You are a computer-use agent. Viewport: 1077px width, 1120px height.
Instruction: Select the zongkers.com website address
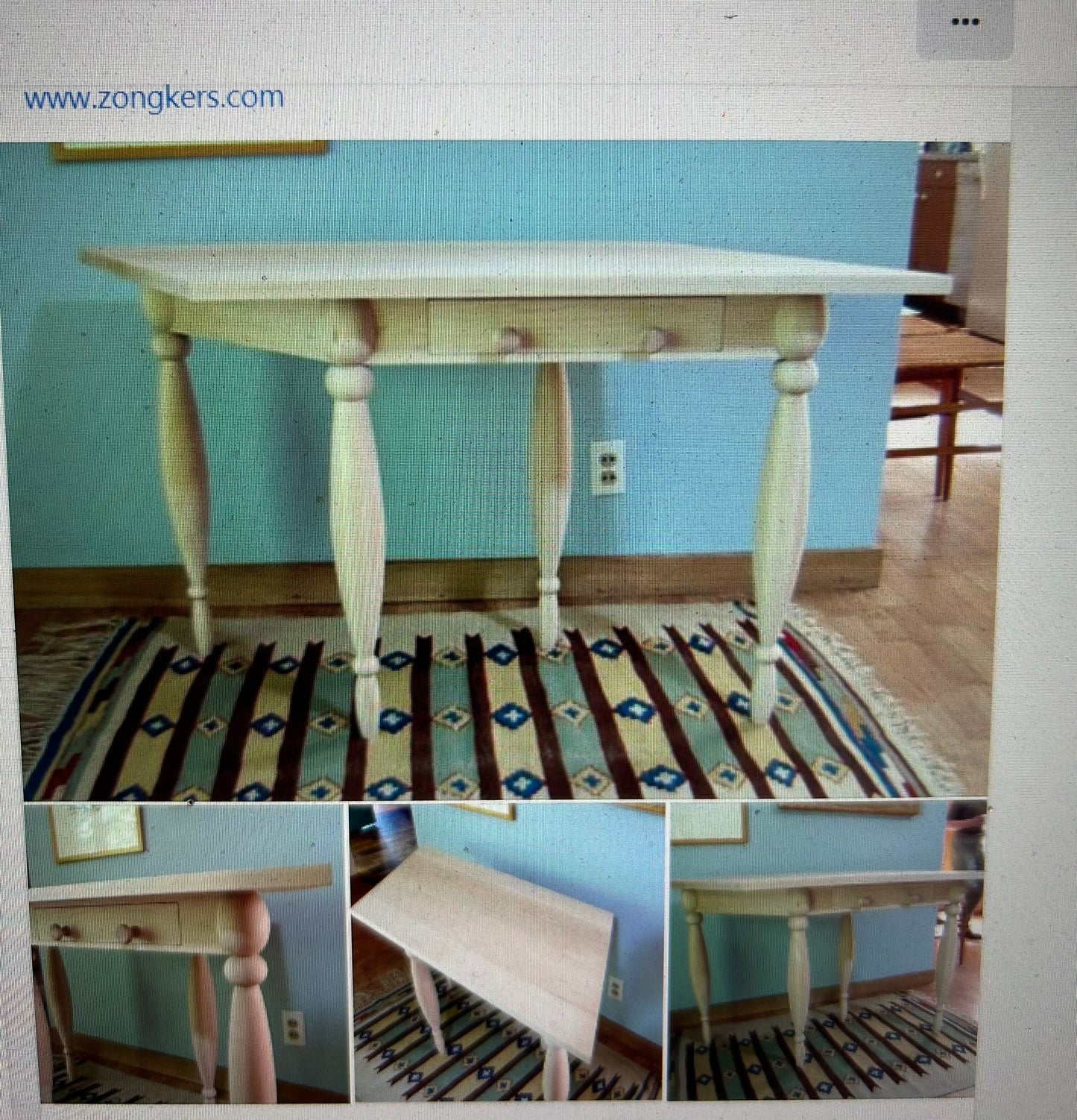153,97
